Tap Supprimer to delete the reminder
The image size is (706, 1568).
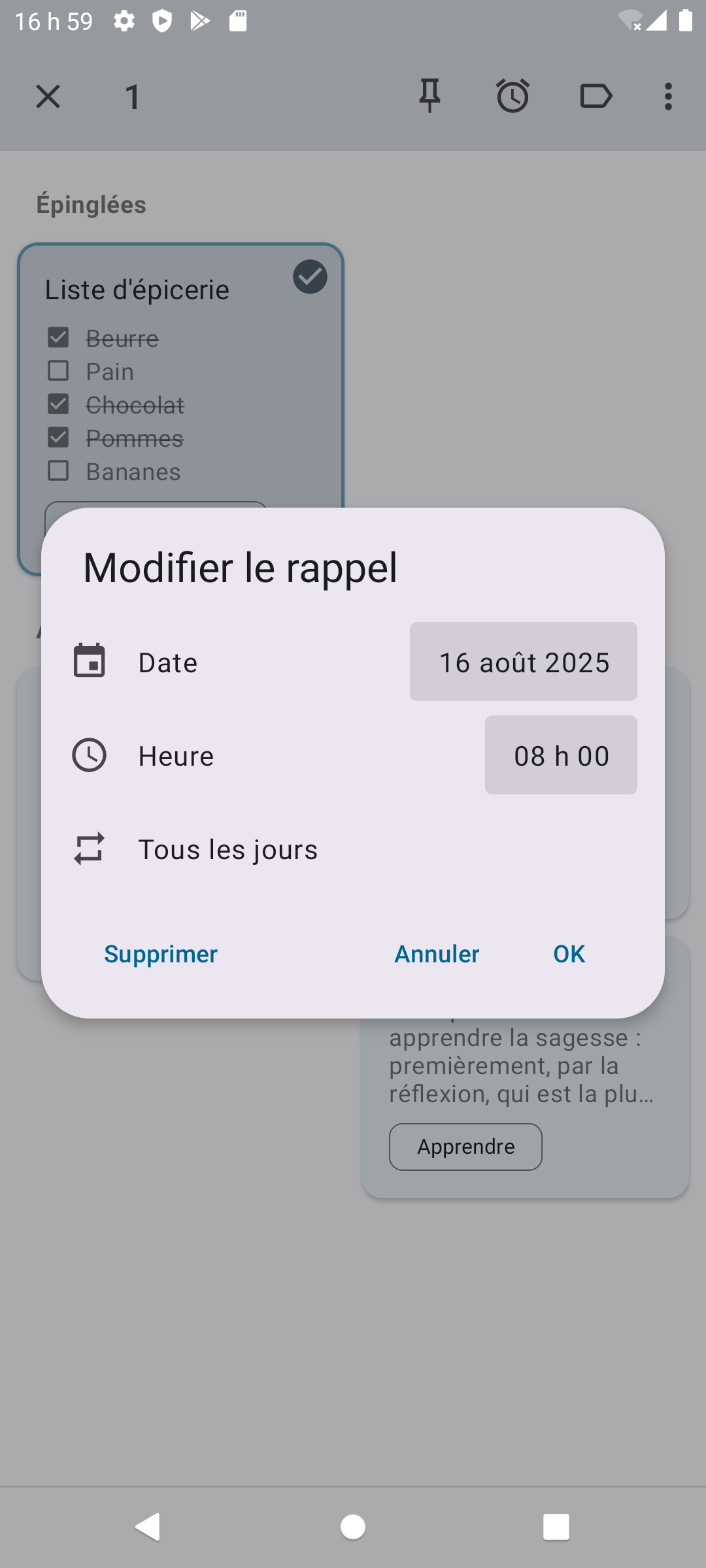161,954
